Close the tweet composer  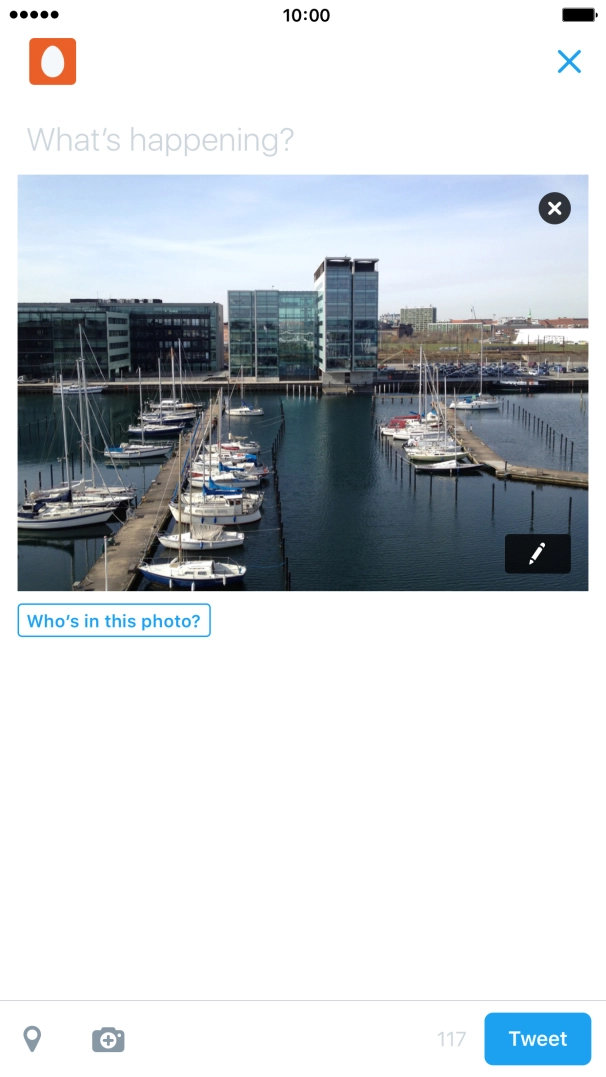click(x=569, y=62)
